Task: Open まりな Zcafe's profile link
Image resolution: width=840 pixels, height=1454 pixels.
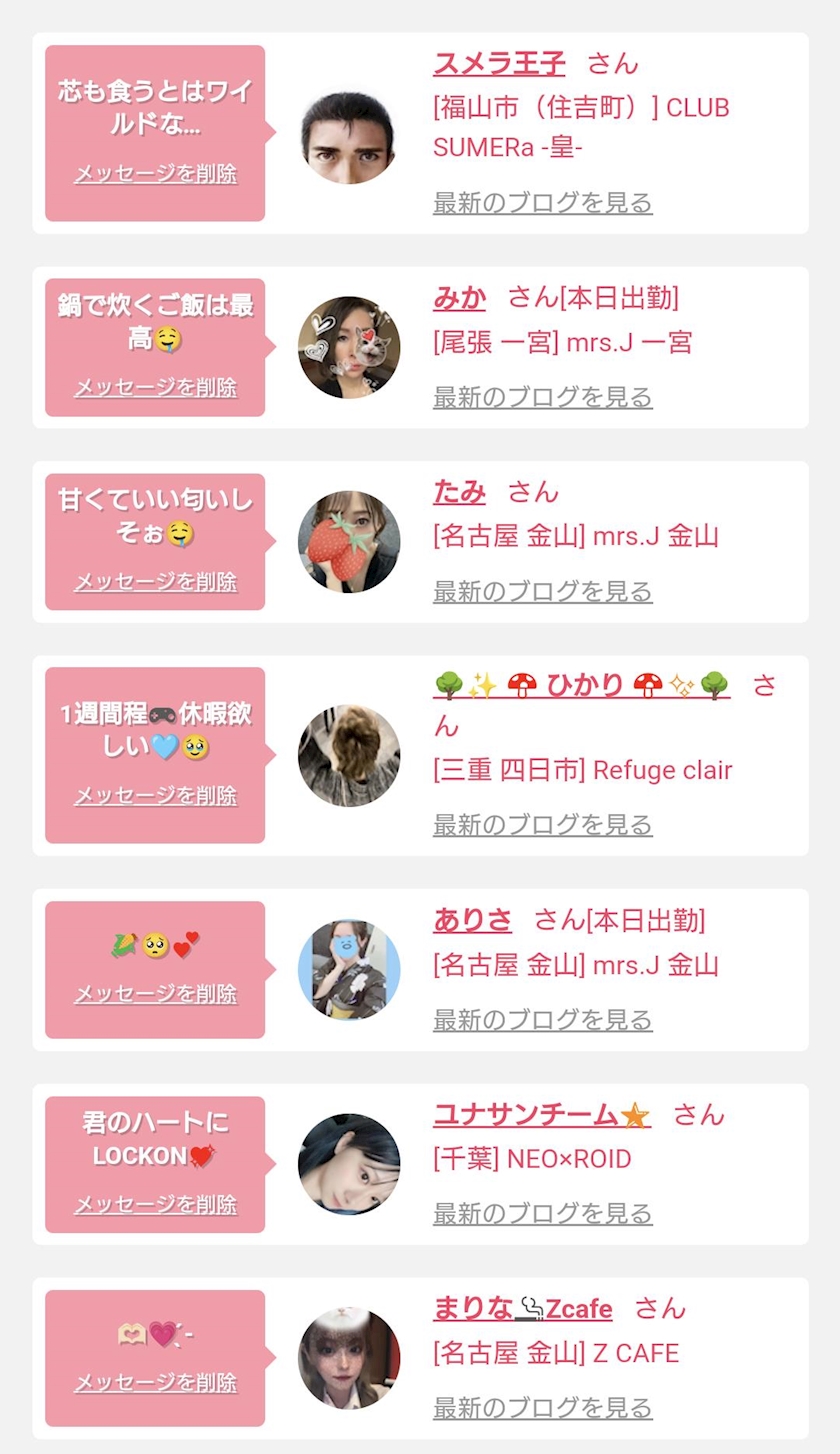Action: click(x=522, y=1308)
